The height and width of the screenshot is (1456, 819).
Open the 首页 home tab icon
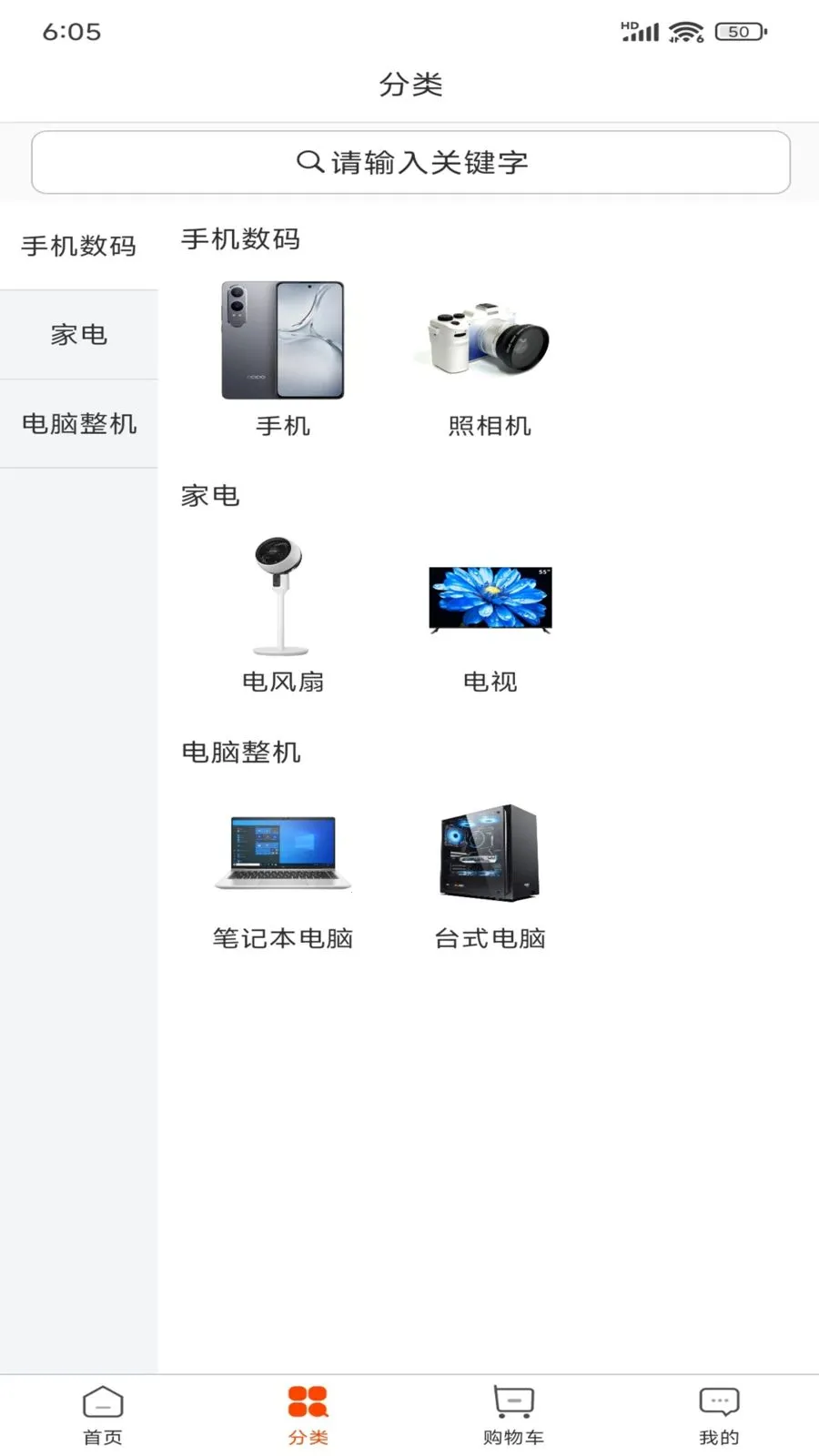pyautogui.click(x=103, y=1404)
